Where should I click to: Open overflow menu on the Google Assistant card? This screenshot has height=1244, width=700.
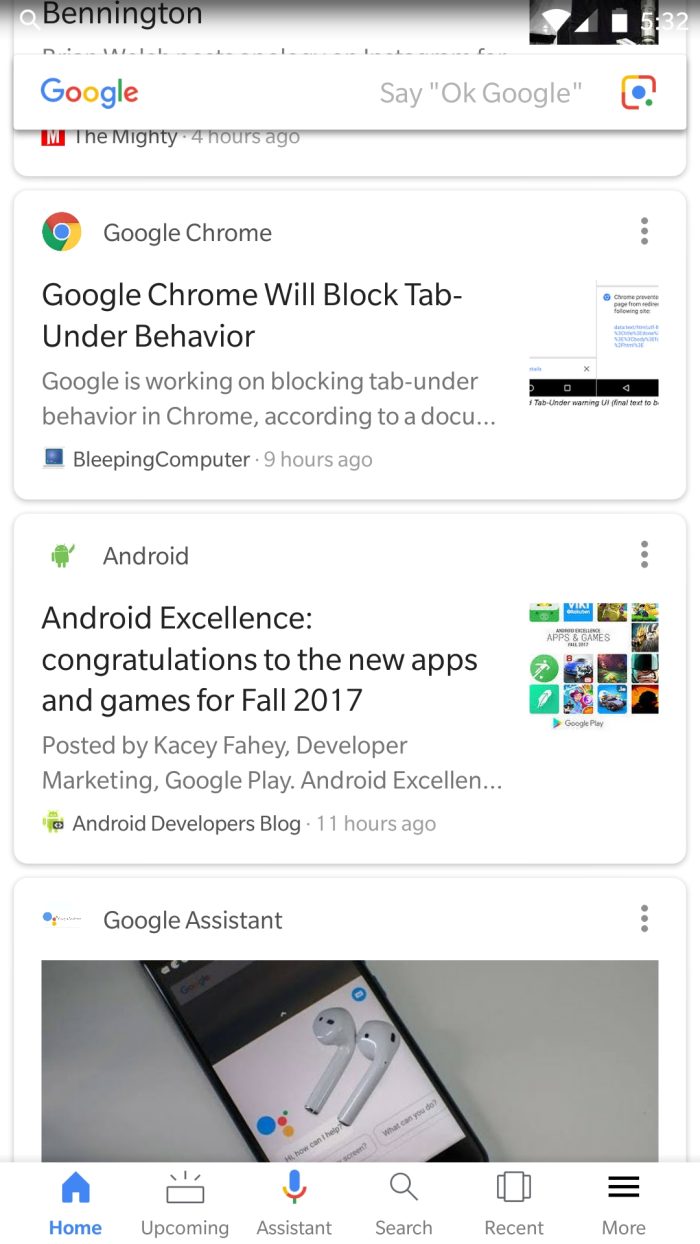click(x=644, y=919)
